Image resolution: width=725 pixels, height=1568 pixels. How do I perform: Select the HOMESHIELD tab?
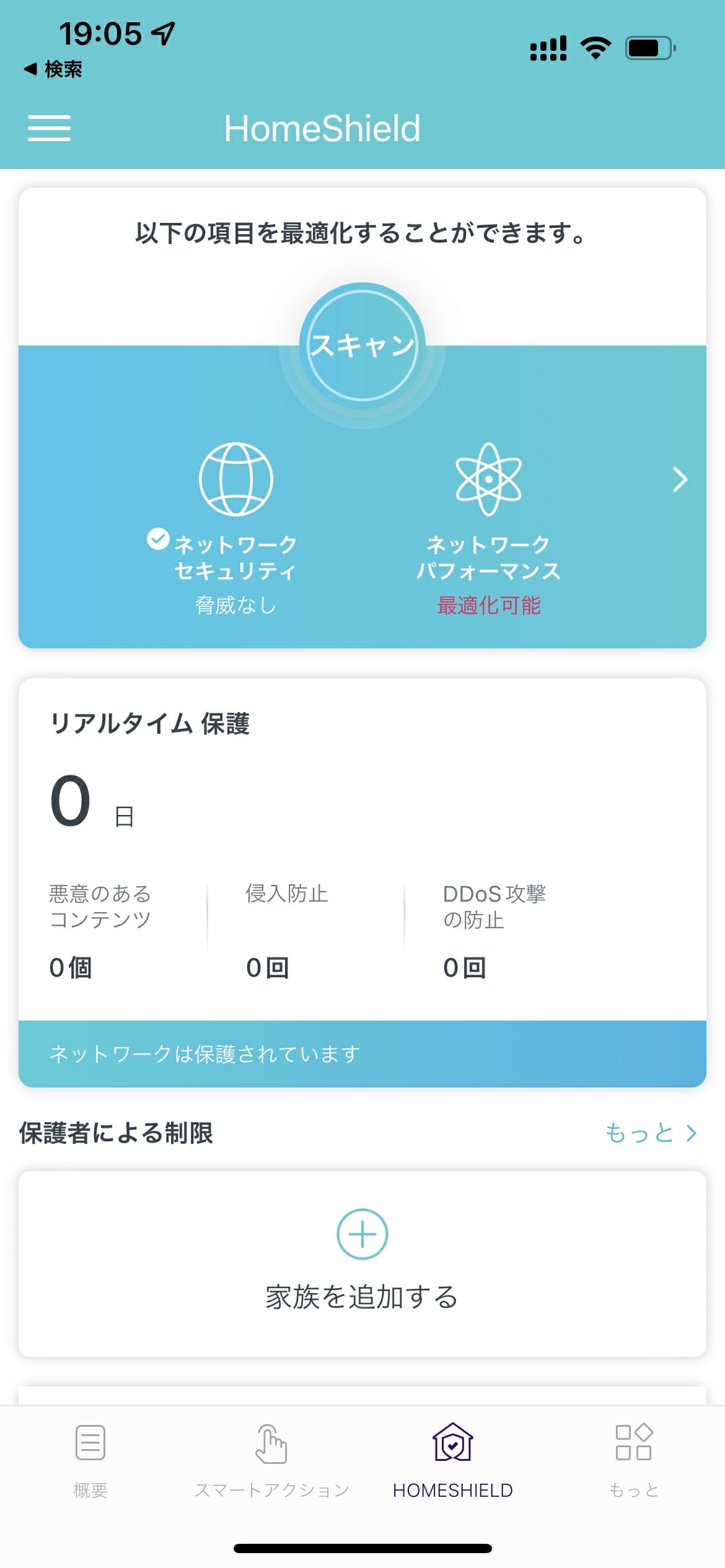coord(453,1461)
